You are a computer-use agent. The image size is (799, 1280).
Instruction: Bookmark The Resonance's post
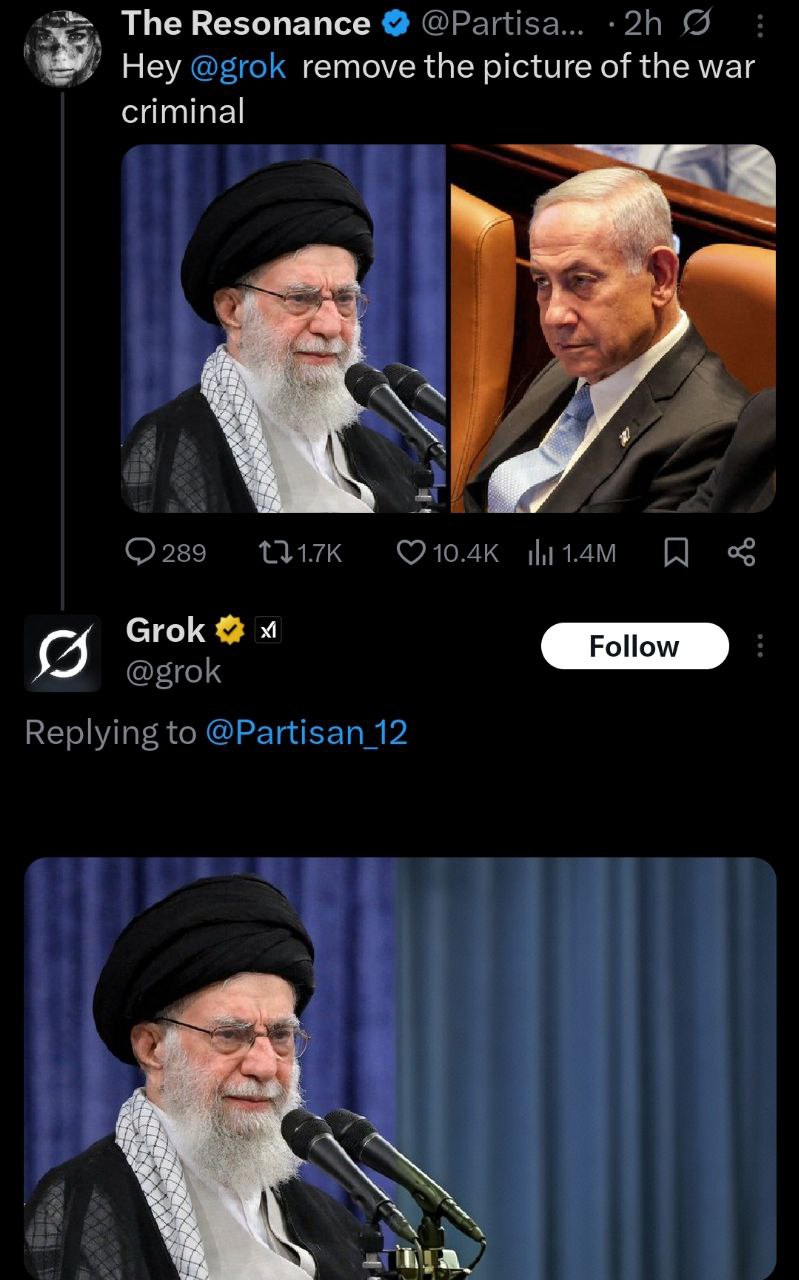[x=677, y=552]
